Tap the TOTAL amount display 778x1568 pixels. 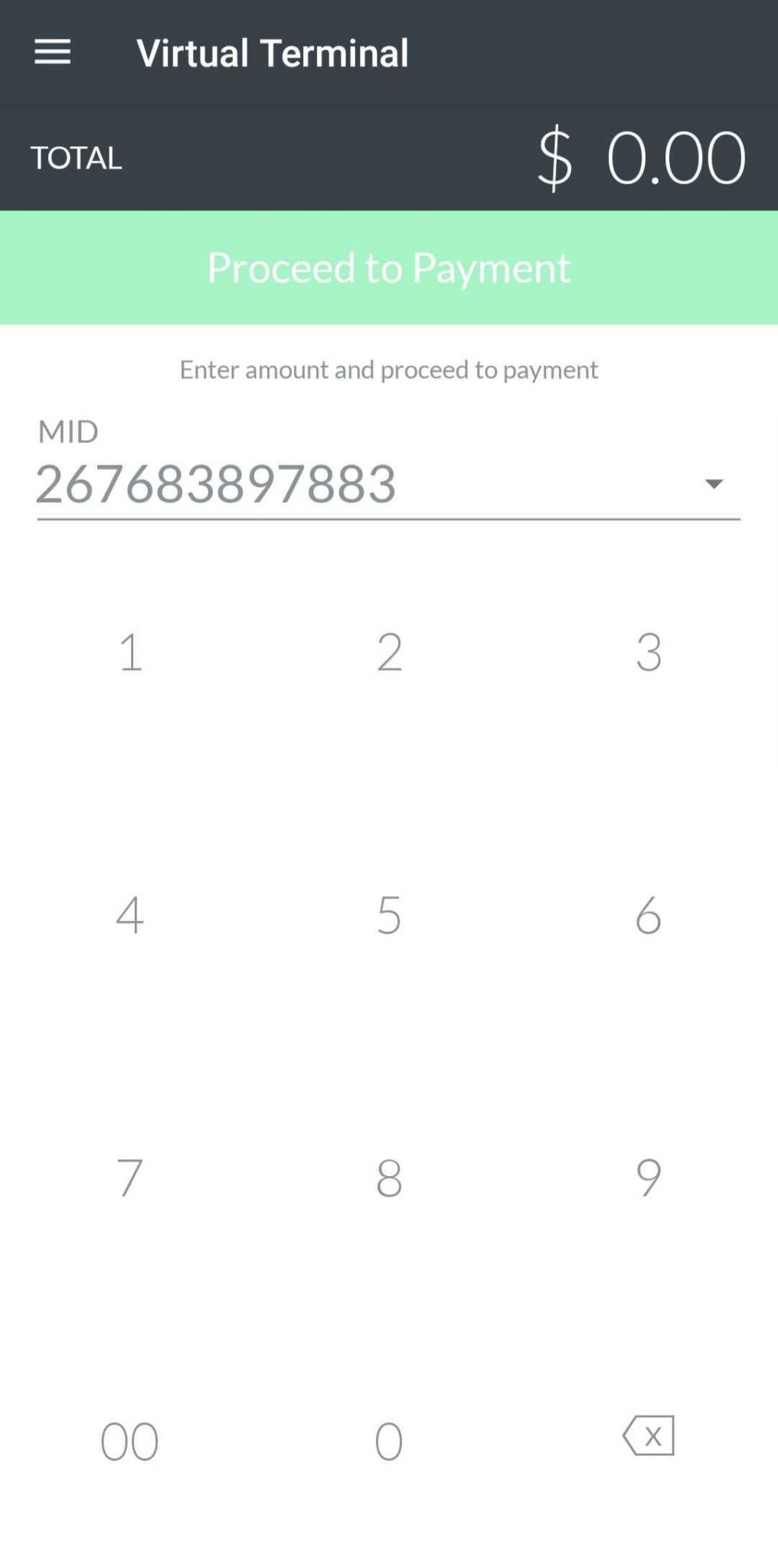[x=77, y=158]
